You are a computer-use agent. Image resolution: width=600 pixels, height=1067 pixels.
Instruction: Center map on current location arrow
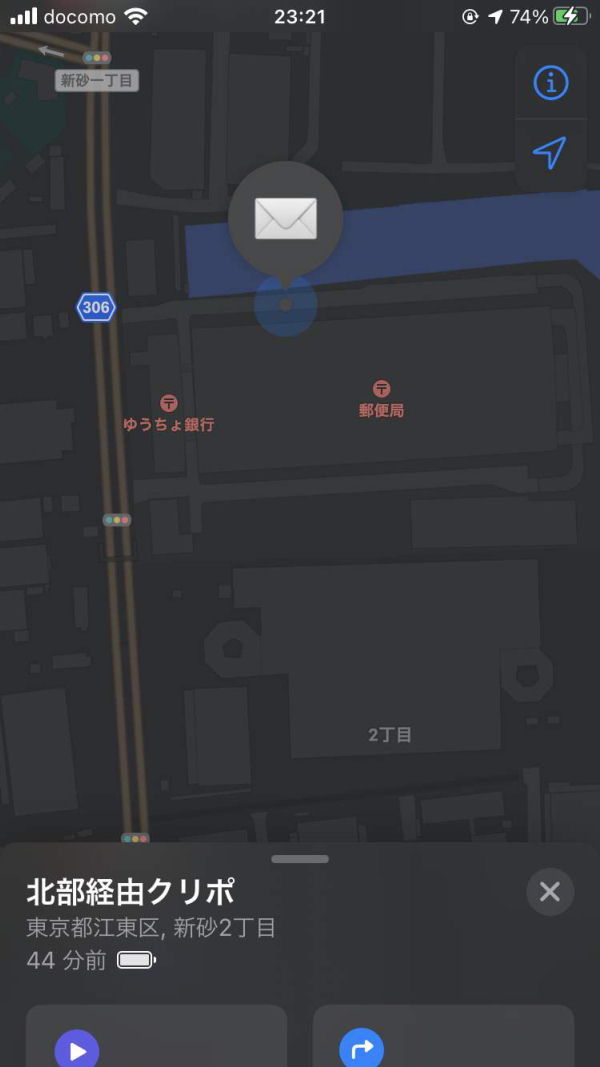coord(550,153)
